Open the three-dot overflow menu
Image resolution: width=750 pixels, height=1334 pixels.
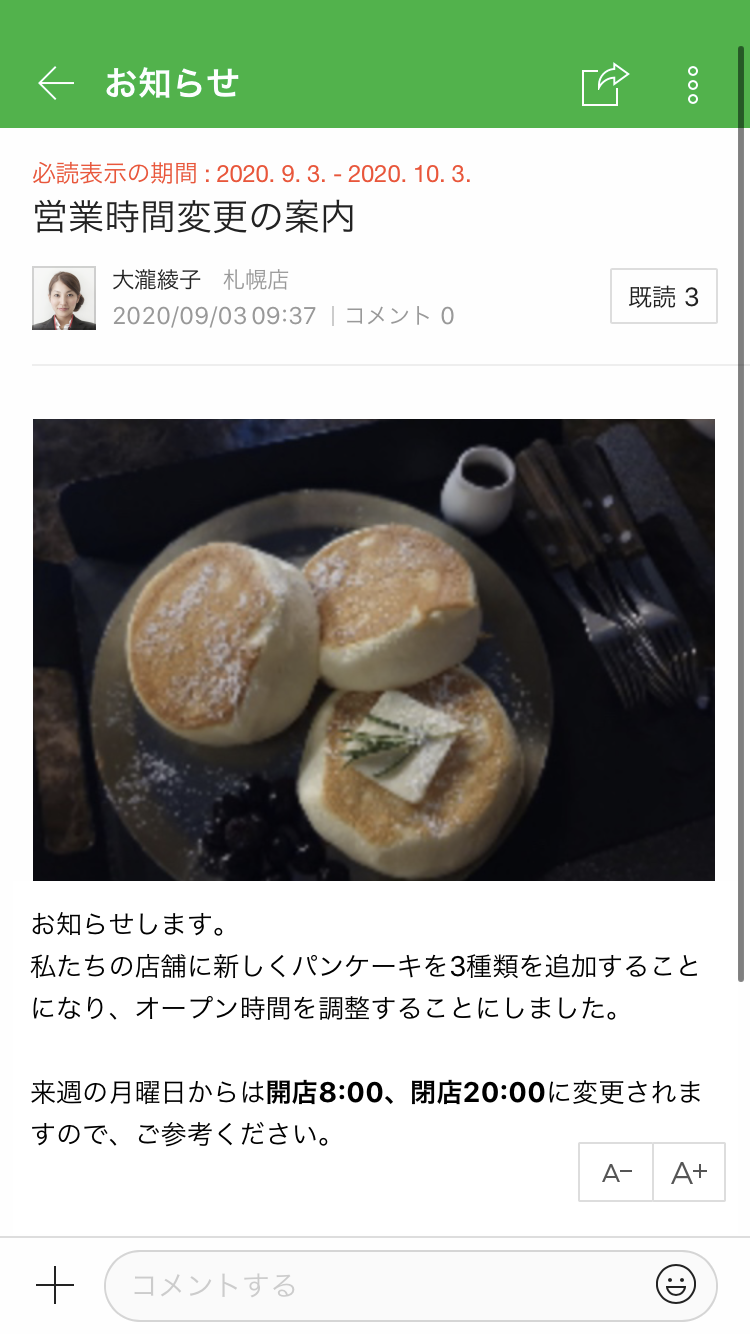click(x=693, y=85)
